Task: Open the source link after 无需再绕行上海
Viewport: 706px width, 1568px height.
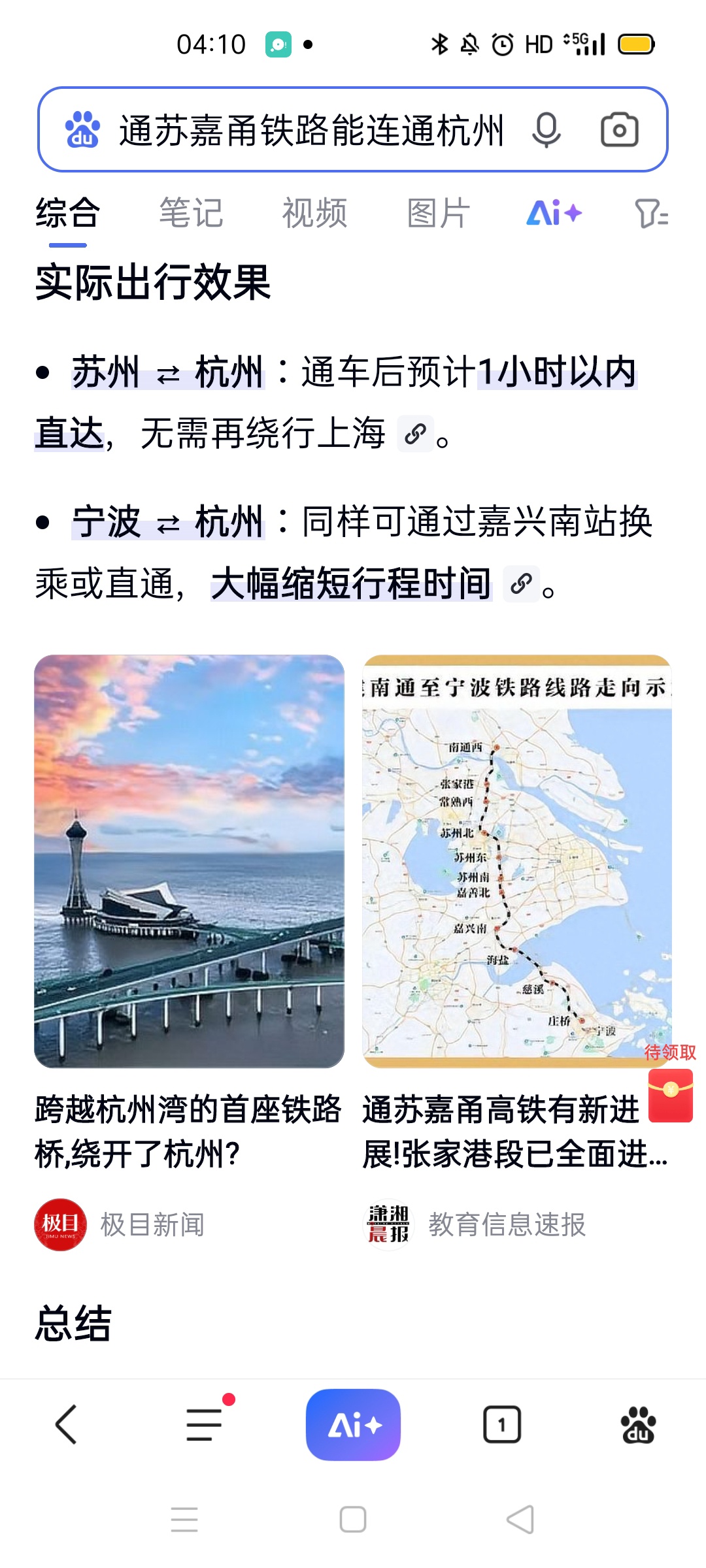Action: coord(415,434)
